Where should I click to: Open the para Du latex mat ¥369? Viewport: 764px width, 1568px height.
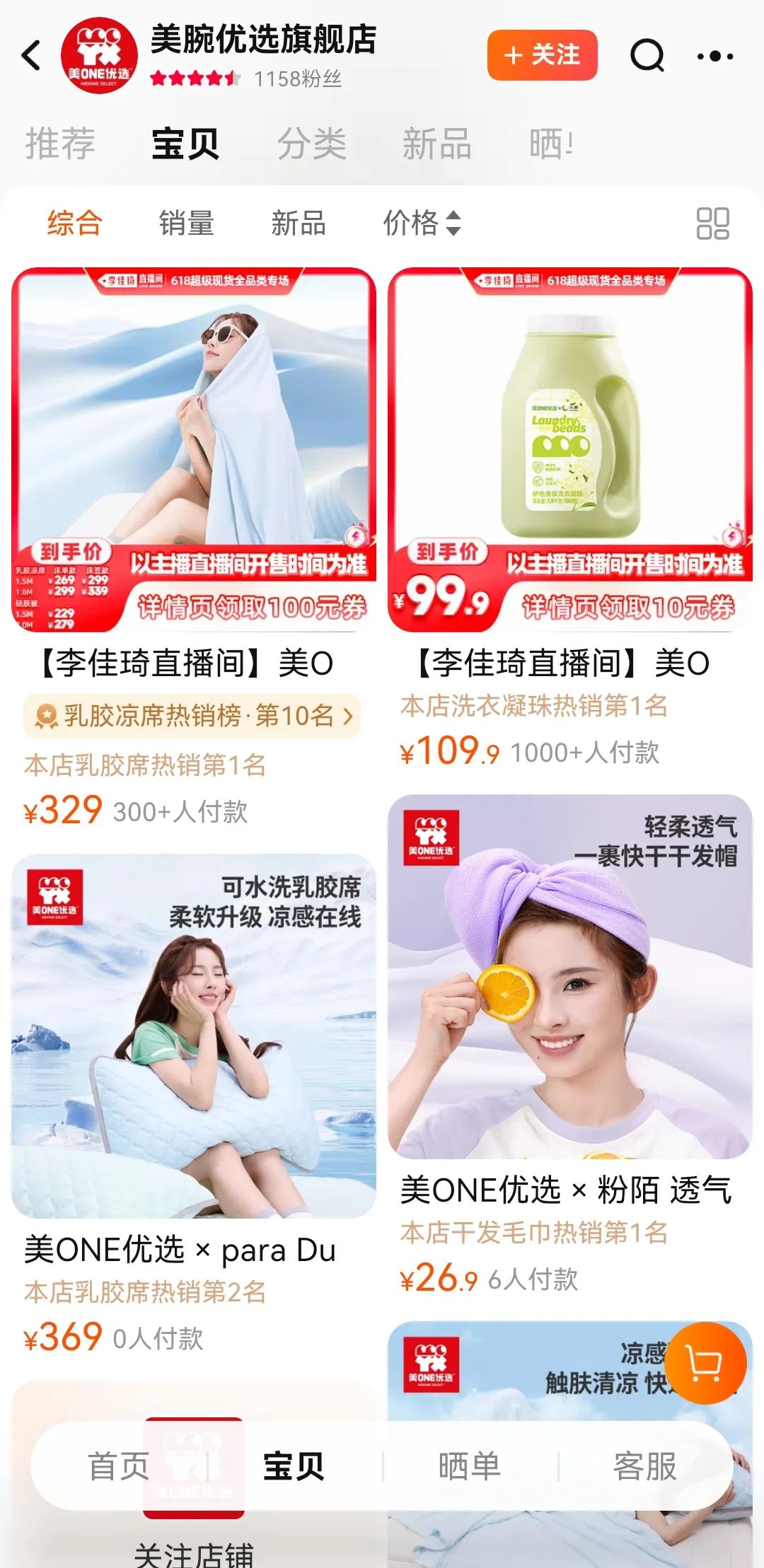click(x=193, y=1036)
